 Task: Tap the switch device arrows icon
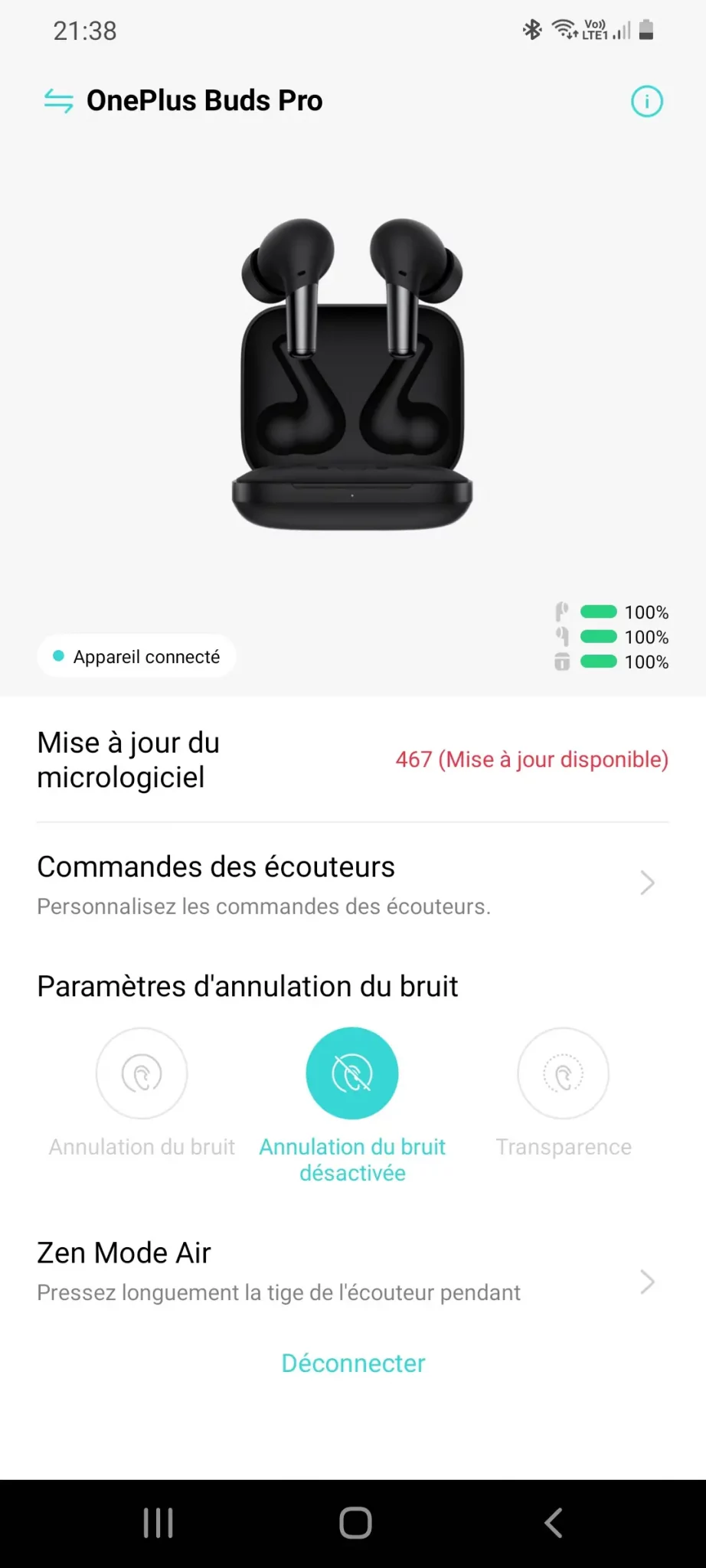pyautogui.click(x=58, y=101)
